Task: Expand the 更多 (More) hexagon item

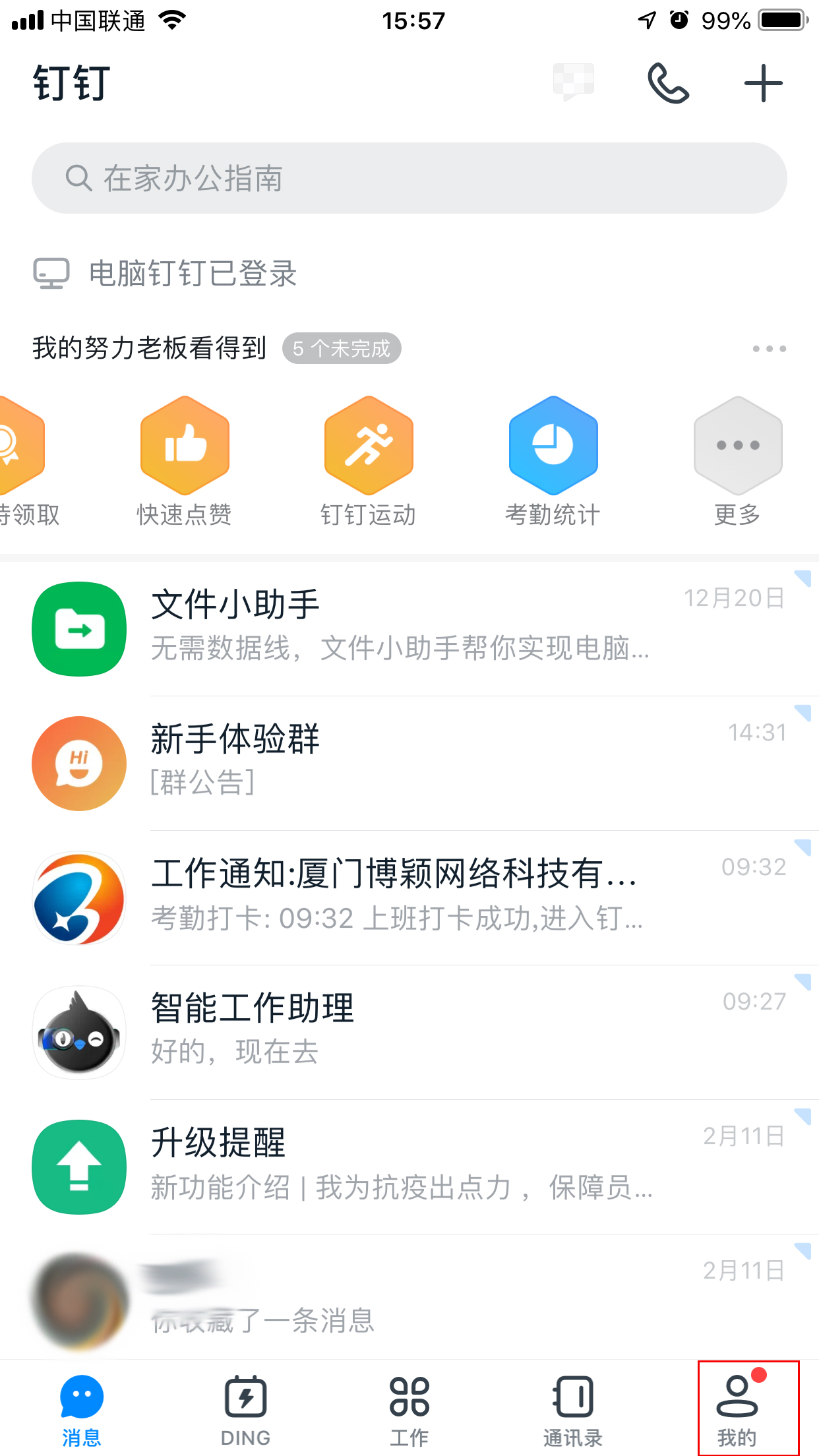Action: point(737,446)
